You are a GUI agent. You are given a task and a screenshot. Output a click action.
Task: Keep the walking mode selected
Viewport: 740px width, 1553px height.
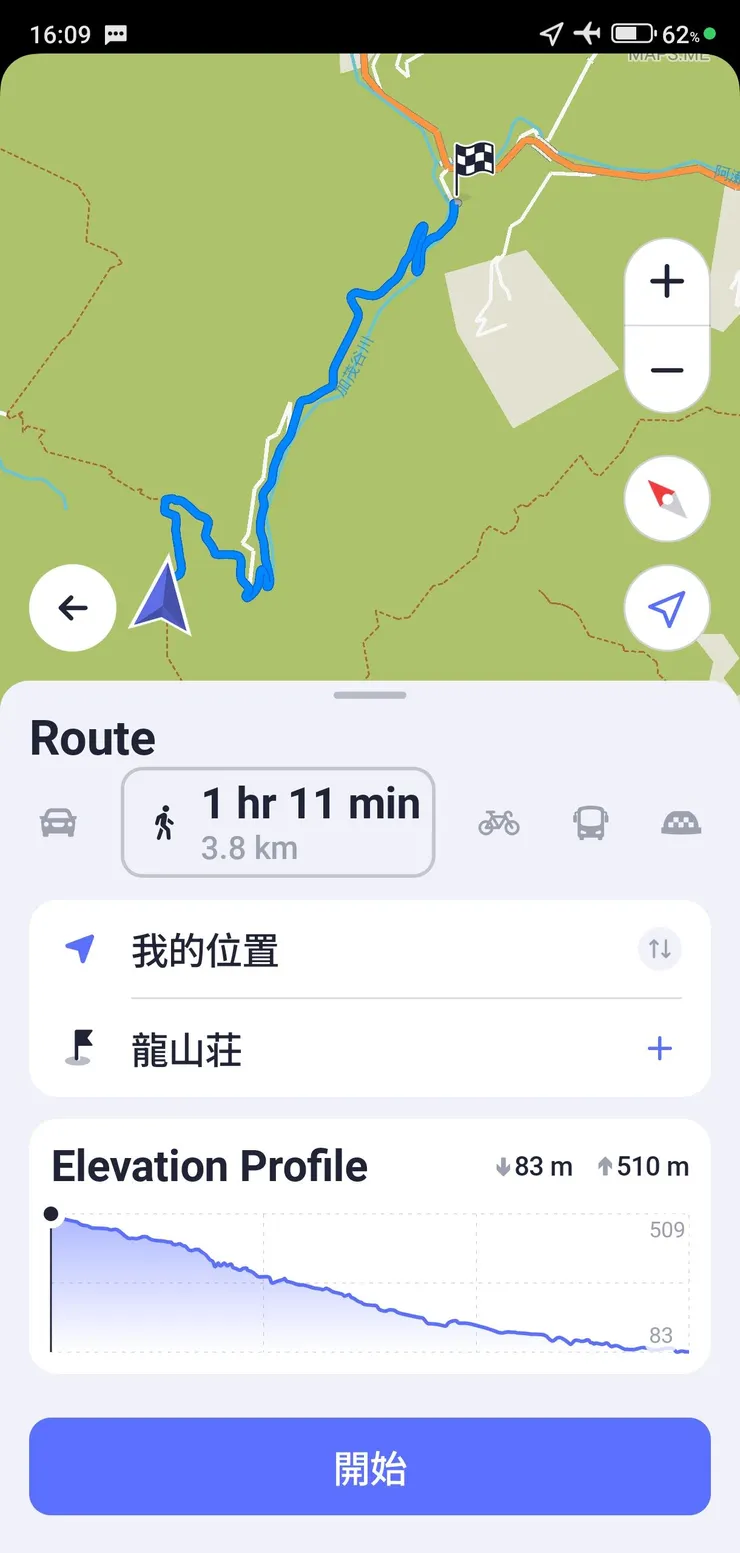click(x=277, y=822)
